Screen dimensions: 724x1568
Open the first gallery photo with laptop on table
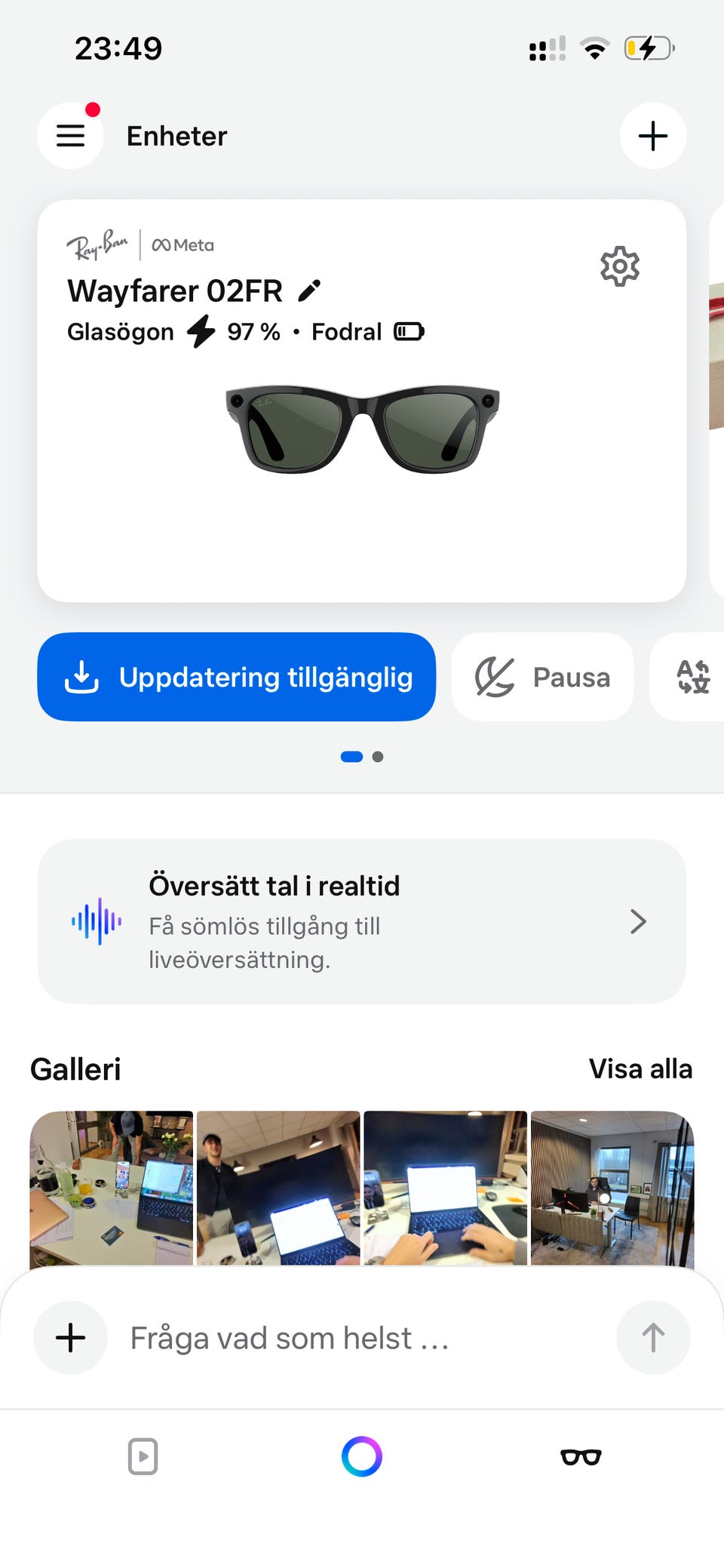pos(112,1188)
